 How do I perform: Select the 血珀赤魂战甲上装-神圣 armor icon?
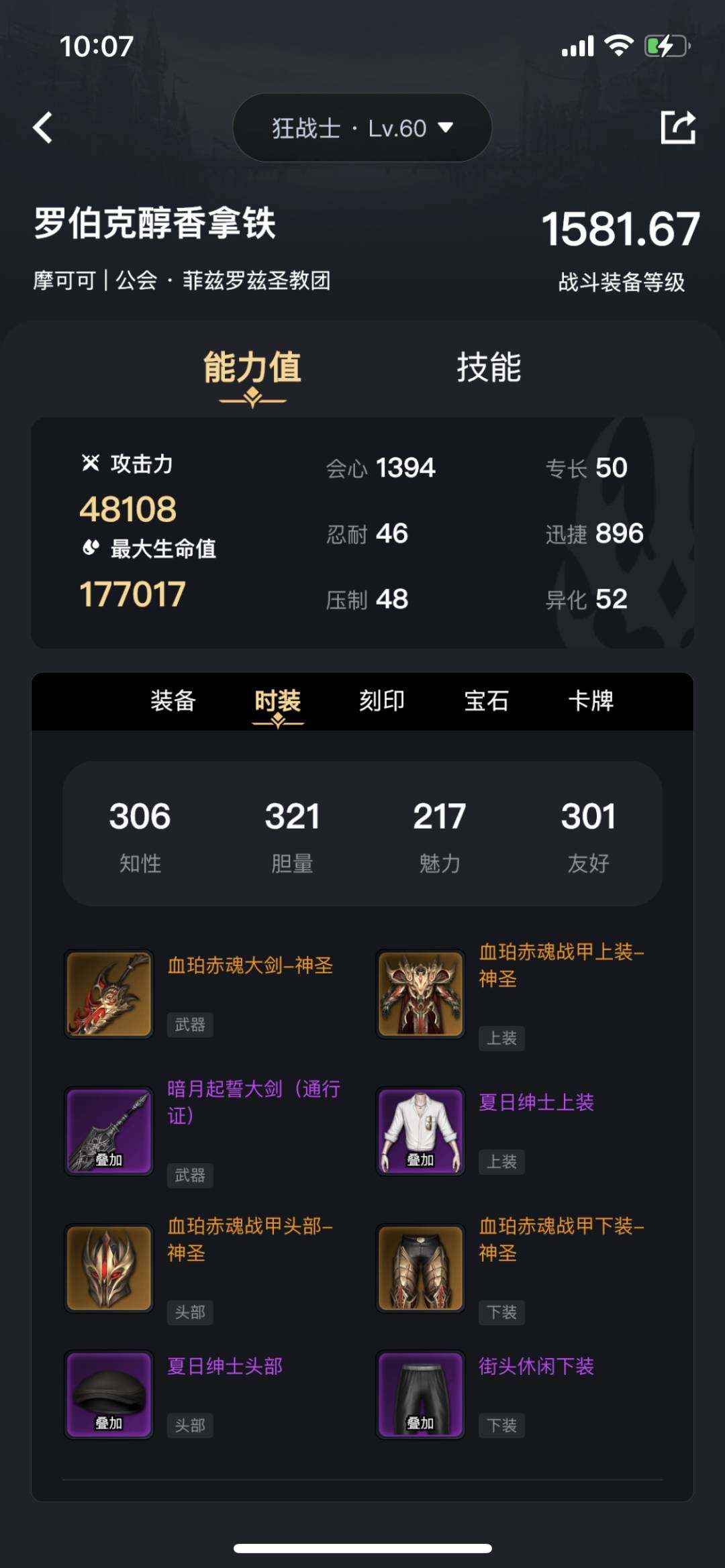point(420,995)
